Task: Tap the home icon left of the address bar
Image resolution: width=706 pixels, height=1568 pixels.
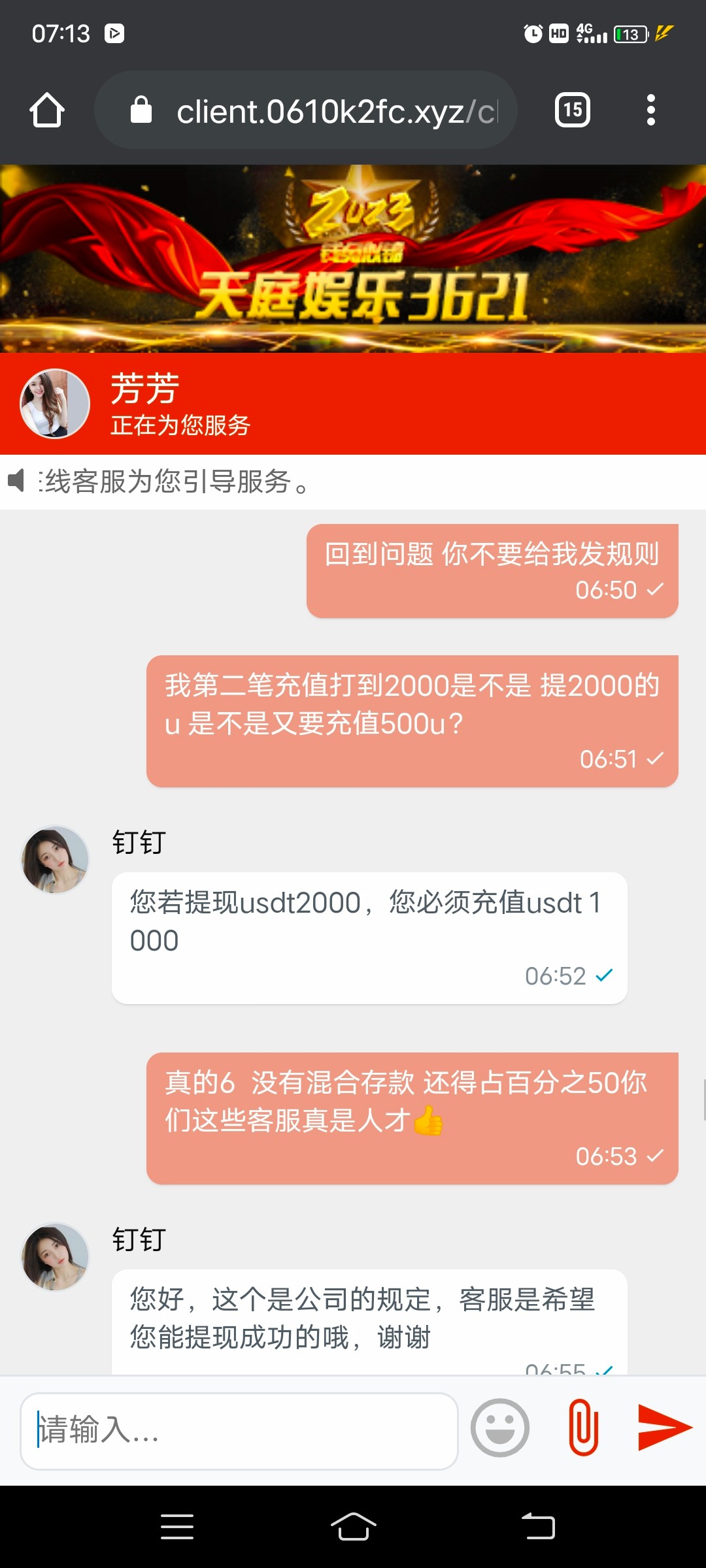Action: pos(46,110)
